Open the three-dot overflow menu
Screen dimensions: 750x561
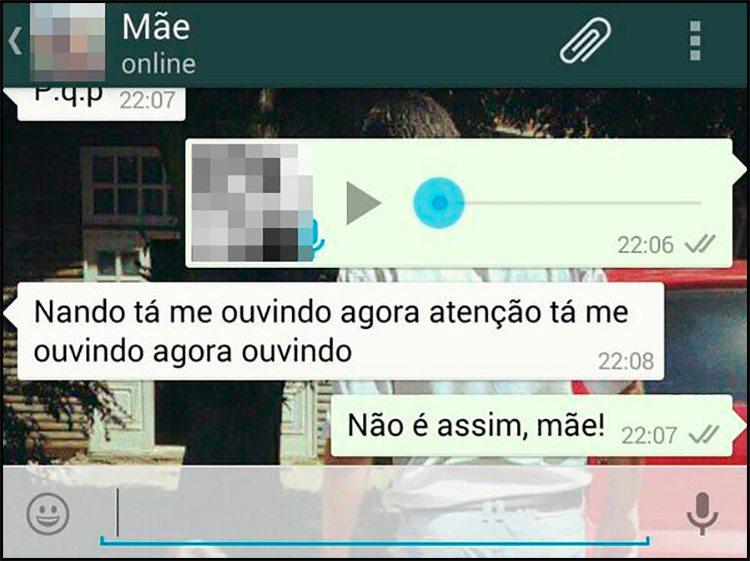[x=695, y=42]
